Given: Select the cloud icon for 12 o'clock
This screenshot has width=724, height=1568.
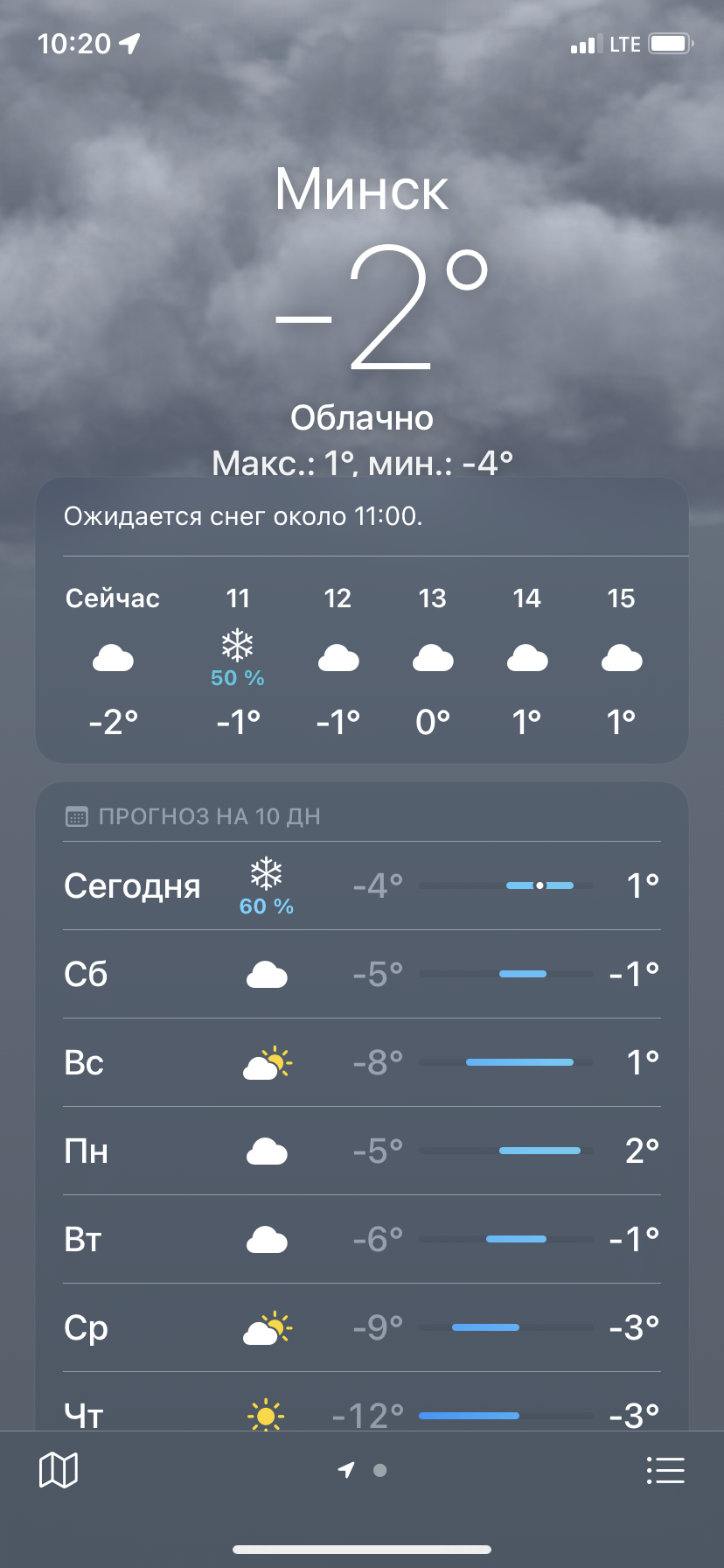Looking at the screenshot, I should [339, 658].
